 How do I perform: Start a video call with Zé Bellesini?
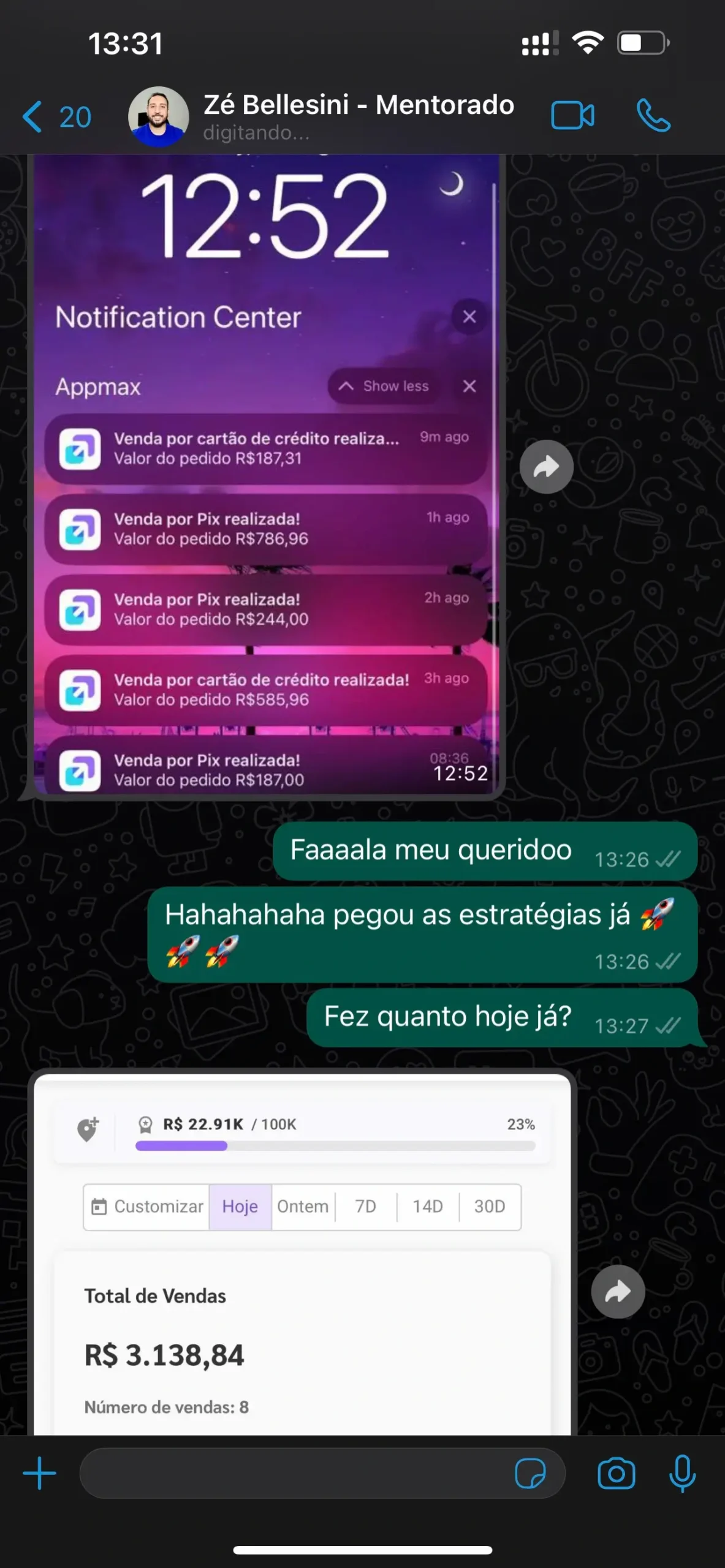click(x=572, y=116)
